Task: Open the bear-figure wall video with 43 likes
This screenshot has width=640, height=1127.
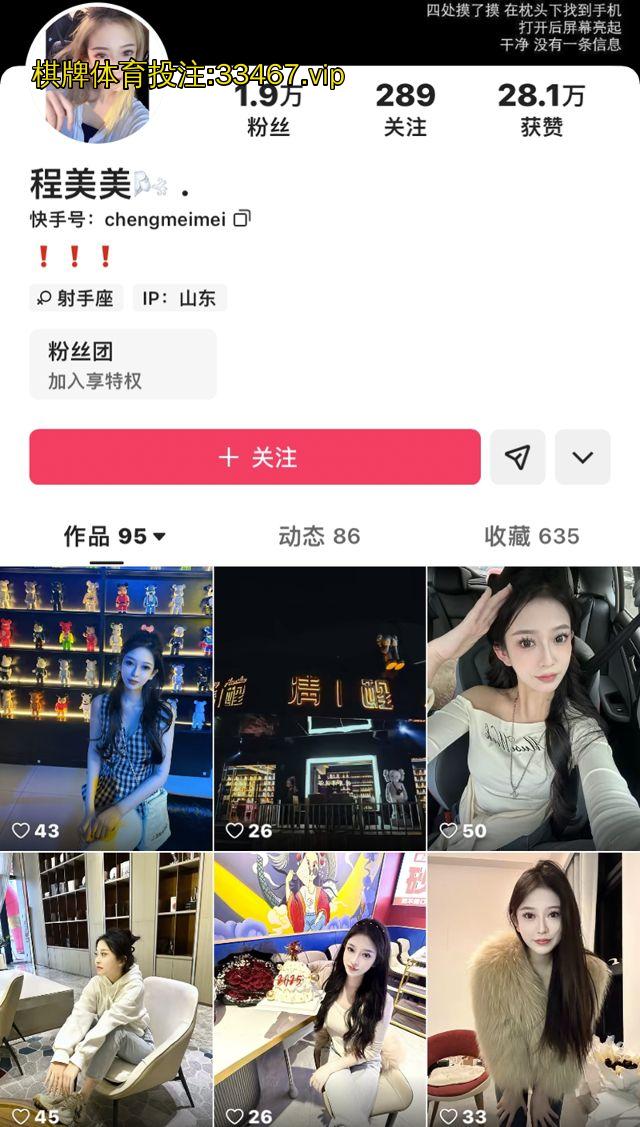Action: 106,708
